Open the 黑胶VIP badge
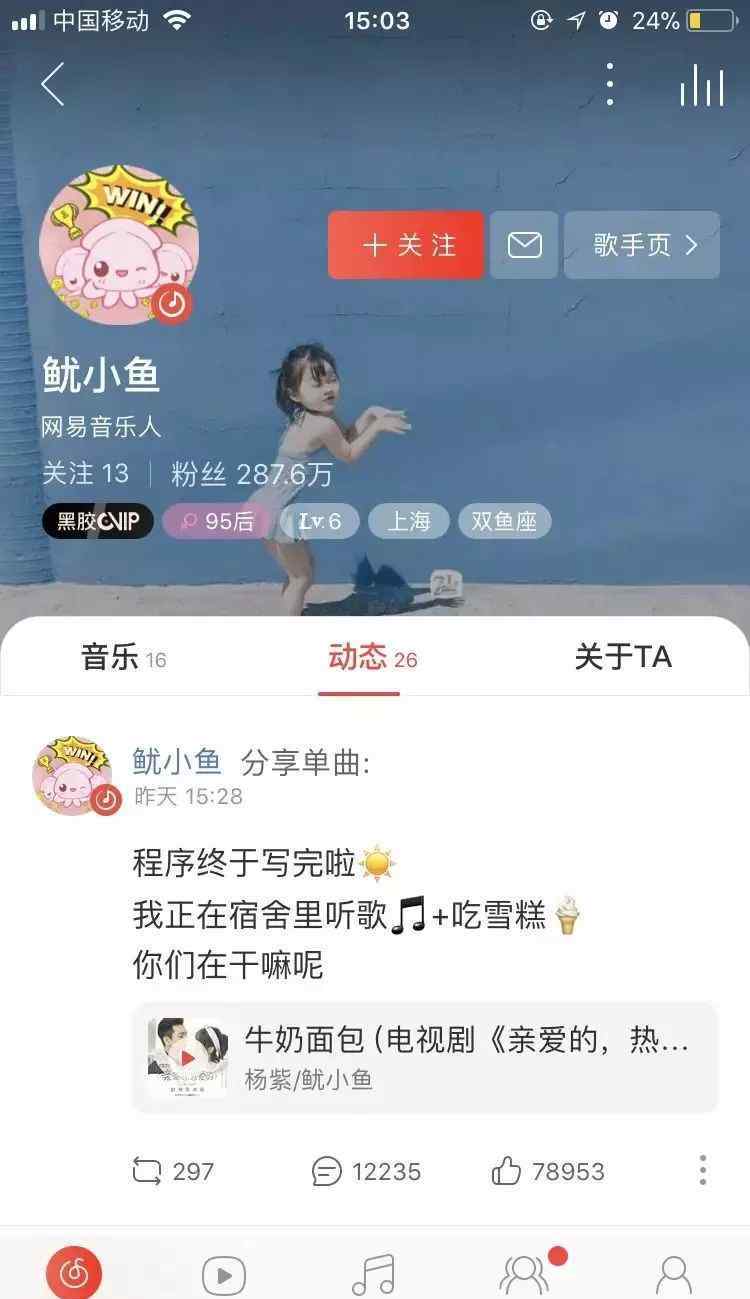Image resolution: width=750 pixels, height=1299 pixels. (x=98, y=521)
